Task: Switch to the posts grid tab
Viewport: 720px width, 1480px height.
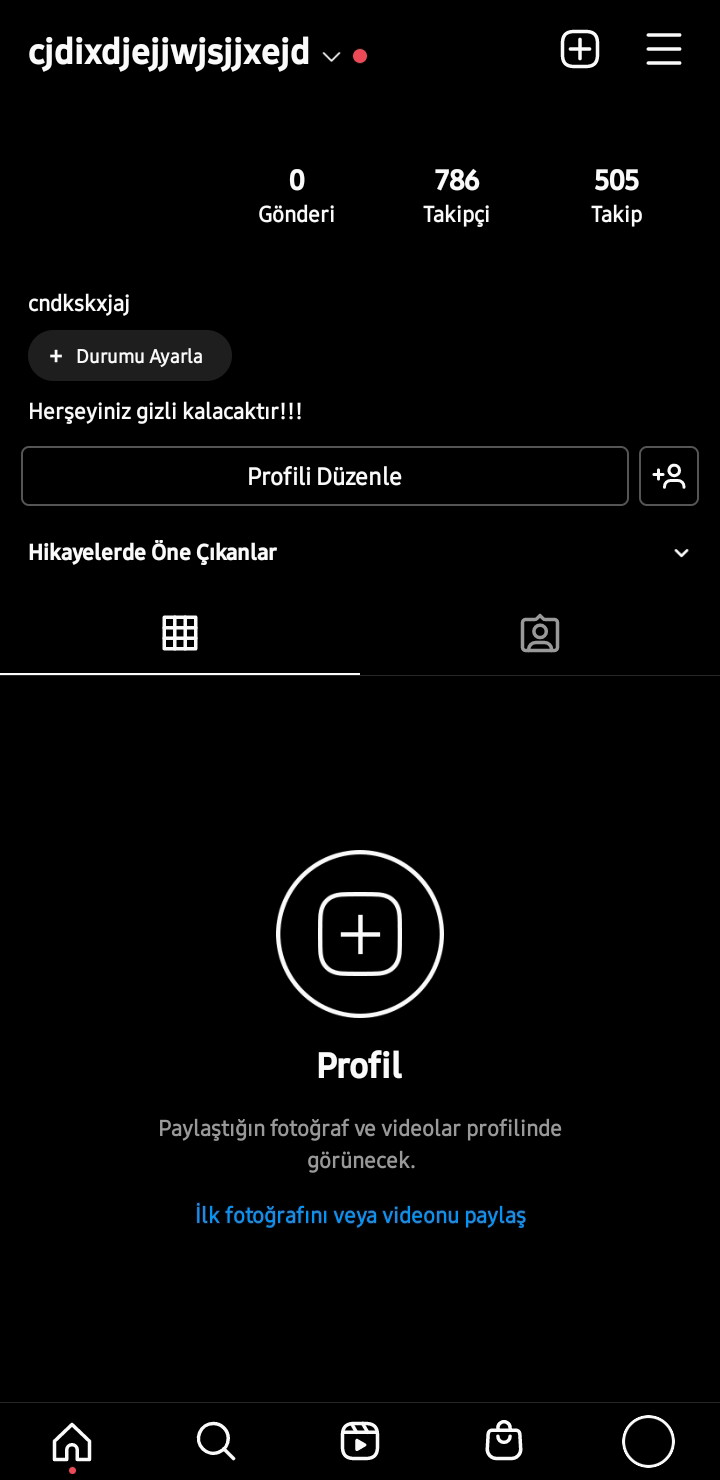Action: (180, 634)
